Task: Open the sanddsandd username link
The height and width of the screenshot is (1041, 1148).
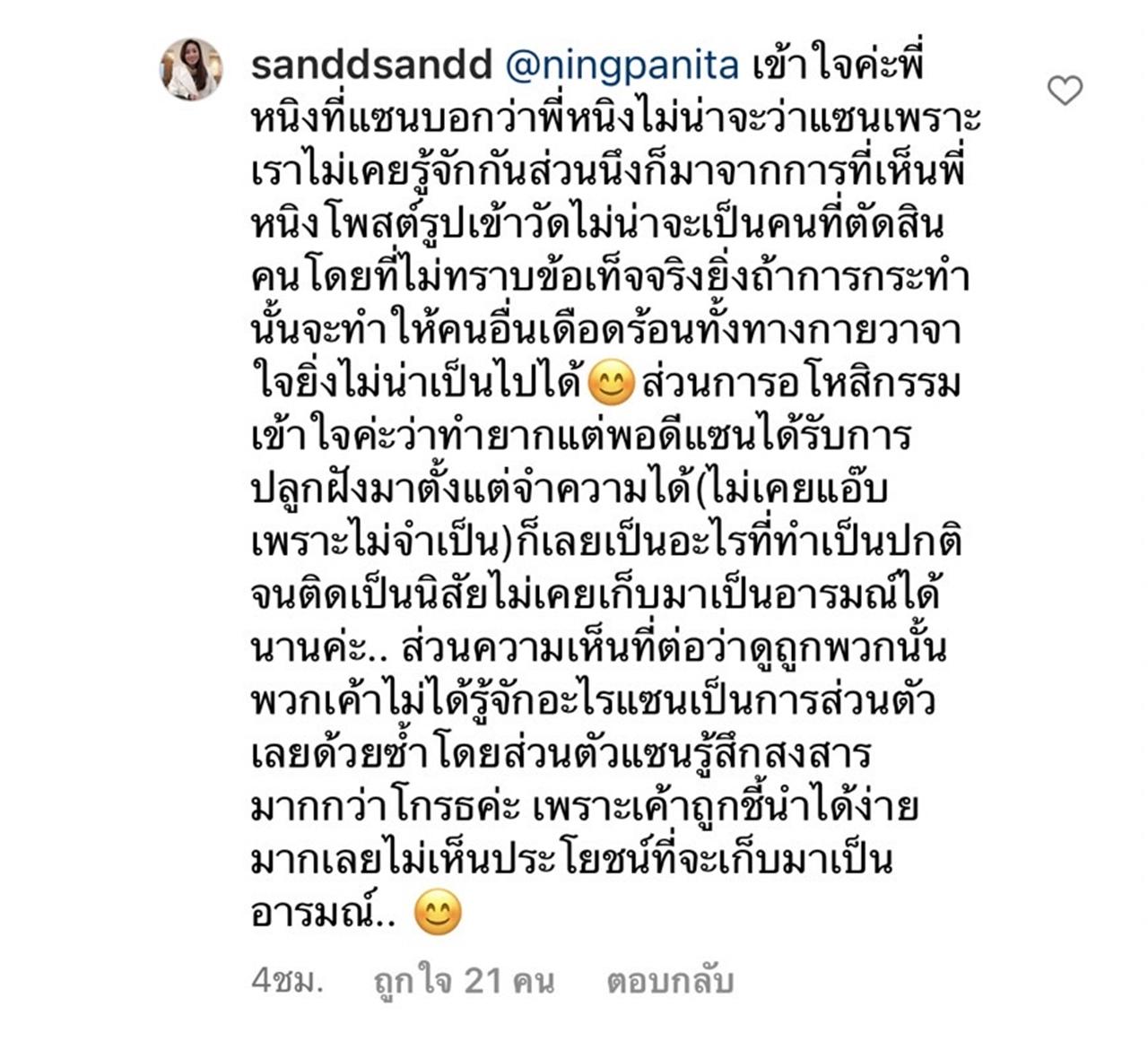Action: (371, 65)
